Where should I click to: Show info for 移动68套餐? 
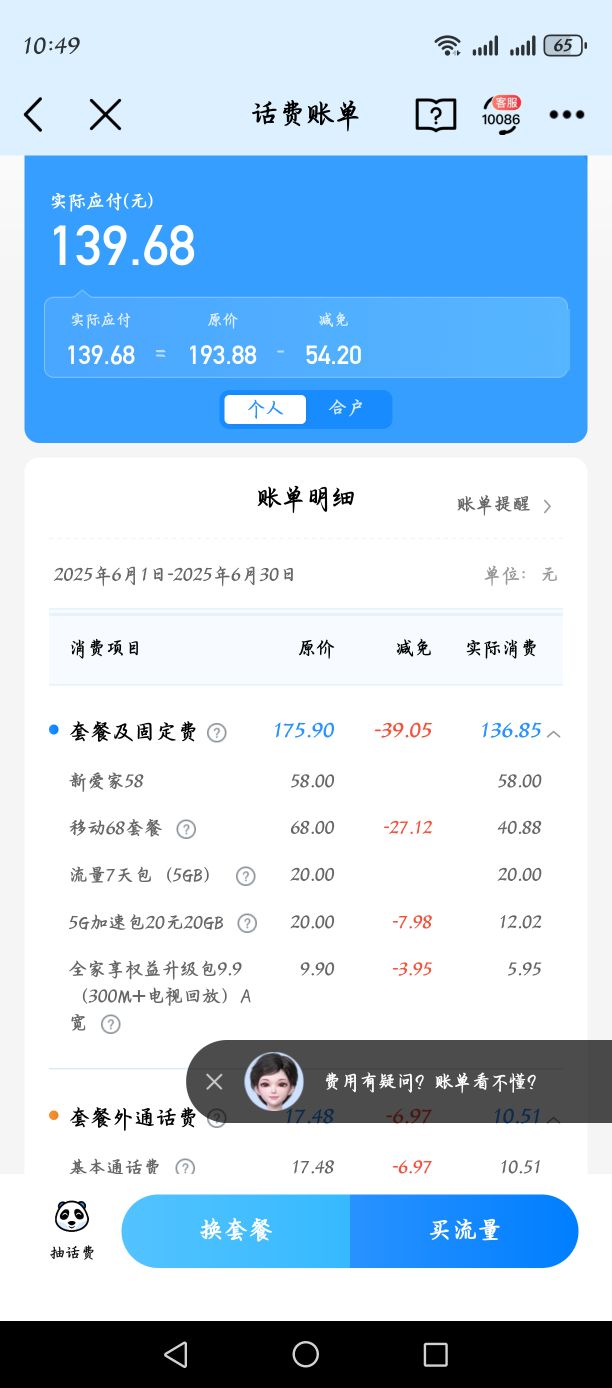coord(186,829)
